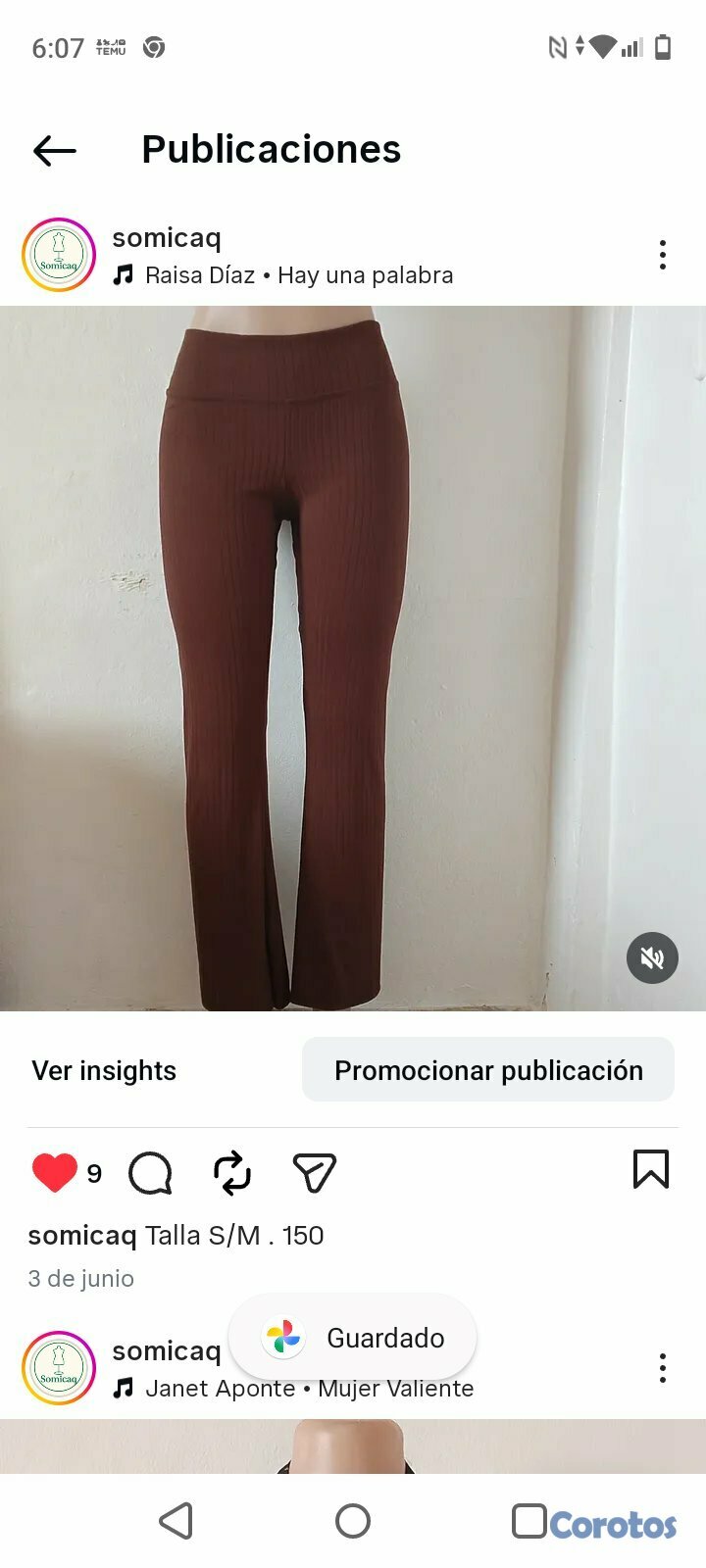Open the Raisa Díaz audio track

tap(298, 275)
